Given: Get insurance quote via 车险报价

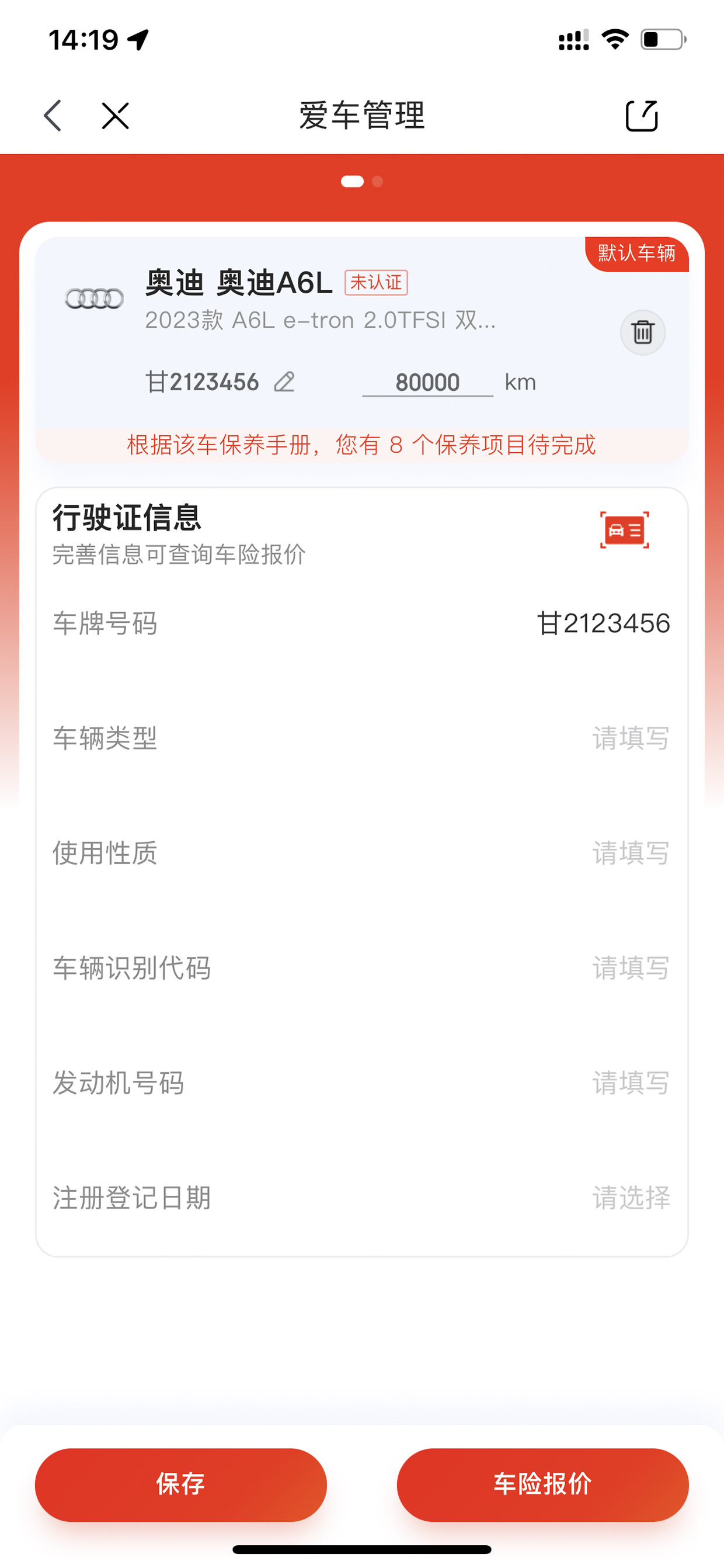Looking at the screenshot, I should click(x=542, y=1484).
